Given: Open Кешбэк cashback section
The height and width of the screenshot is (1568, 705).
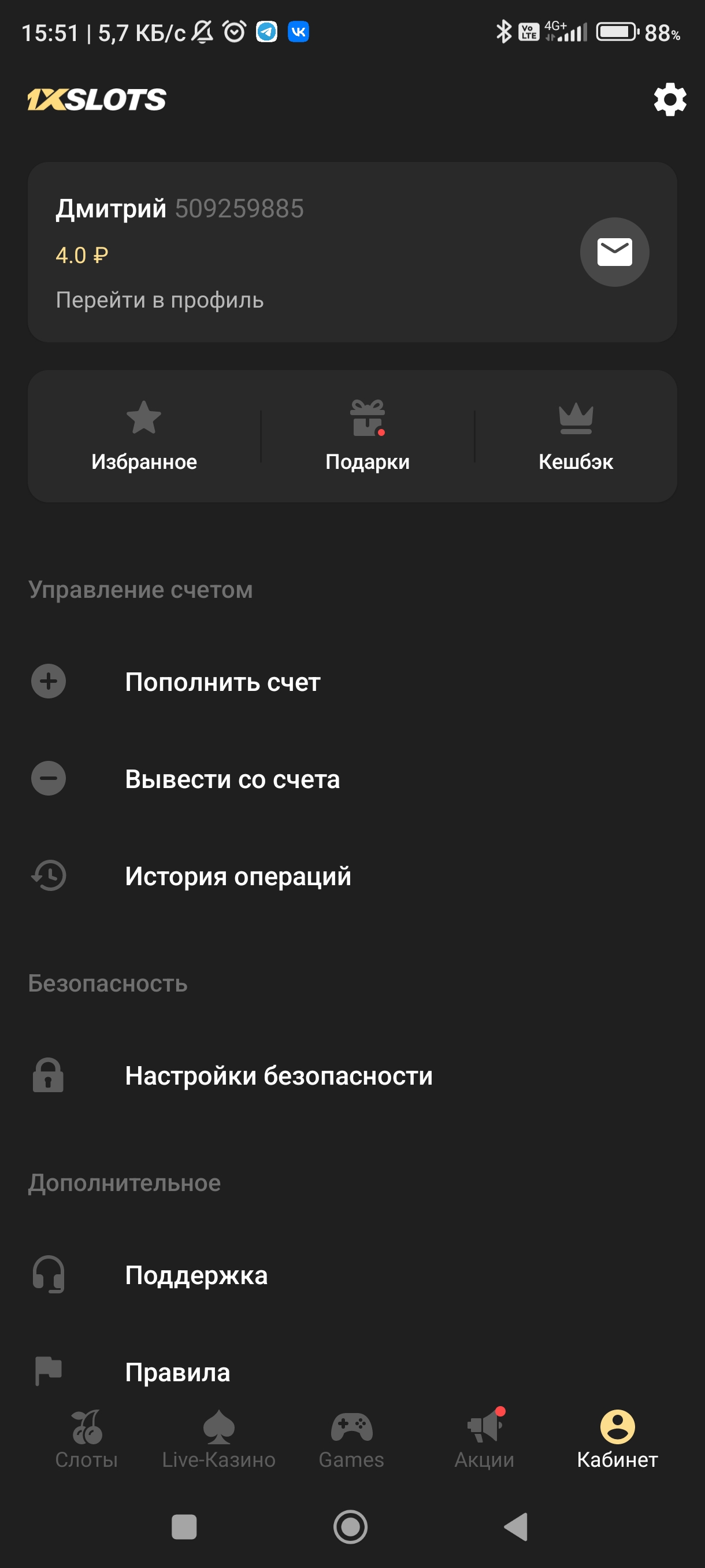Looking at the screenshot, I should [x=575, y=436].
